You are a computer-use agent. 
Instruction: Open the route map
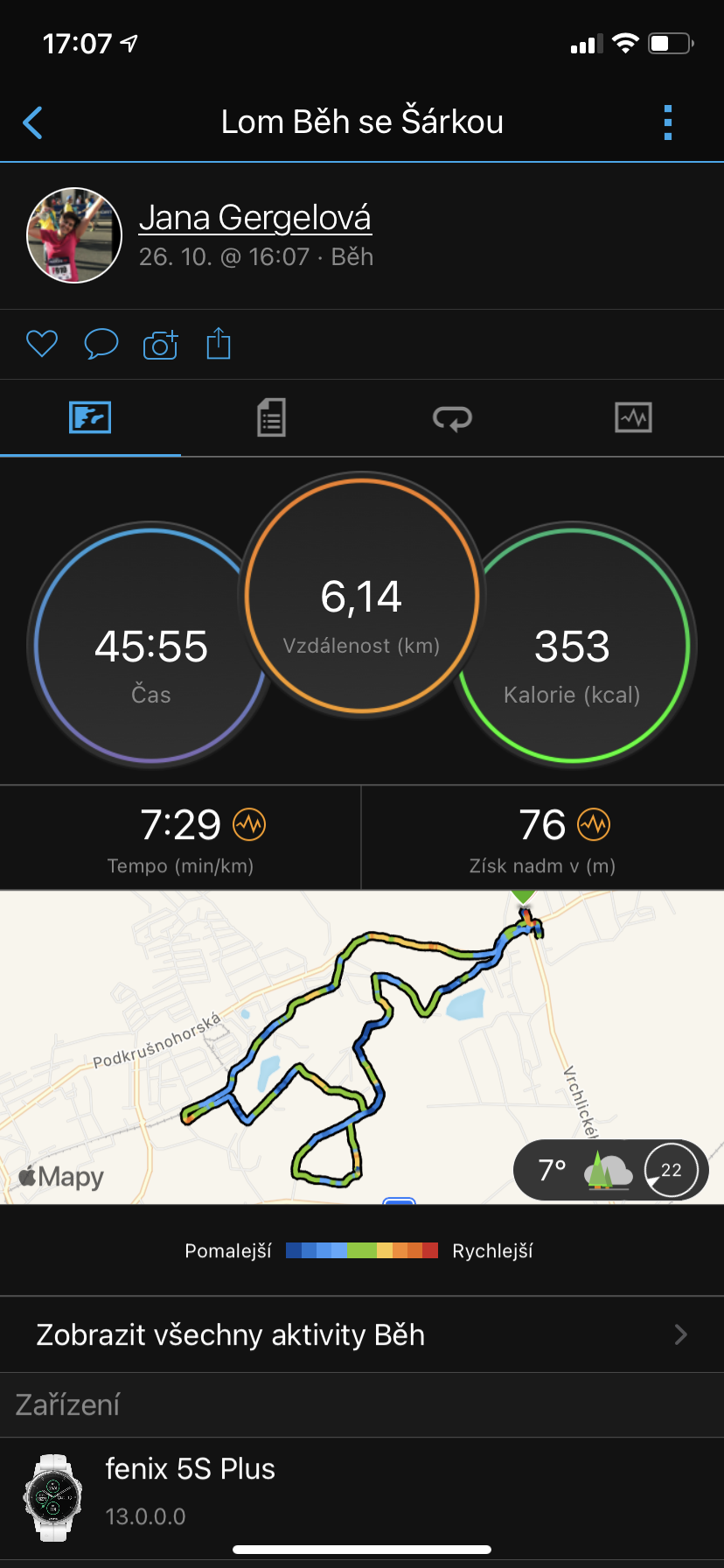[x=362, y=1047]
